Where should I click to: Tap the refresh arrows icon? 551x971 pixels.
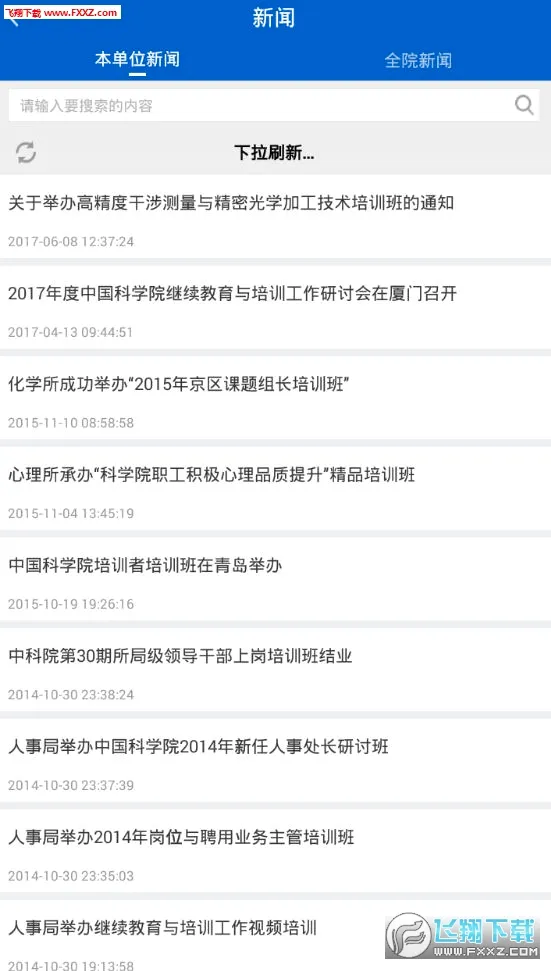point(26,152)
